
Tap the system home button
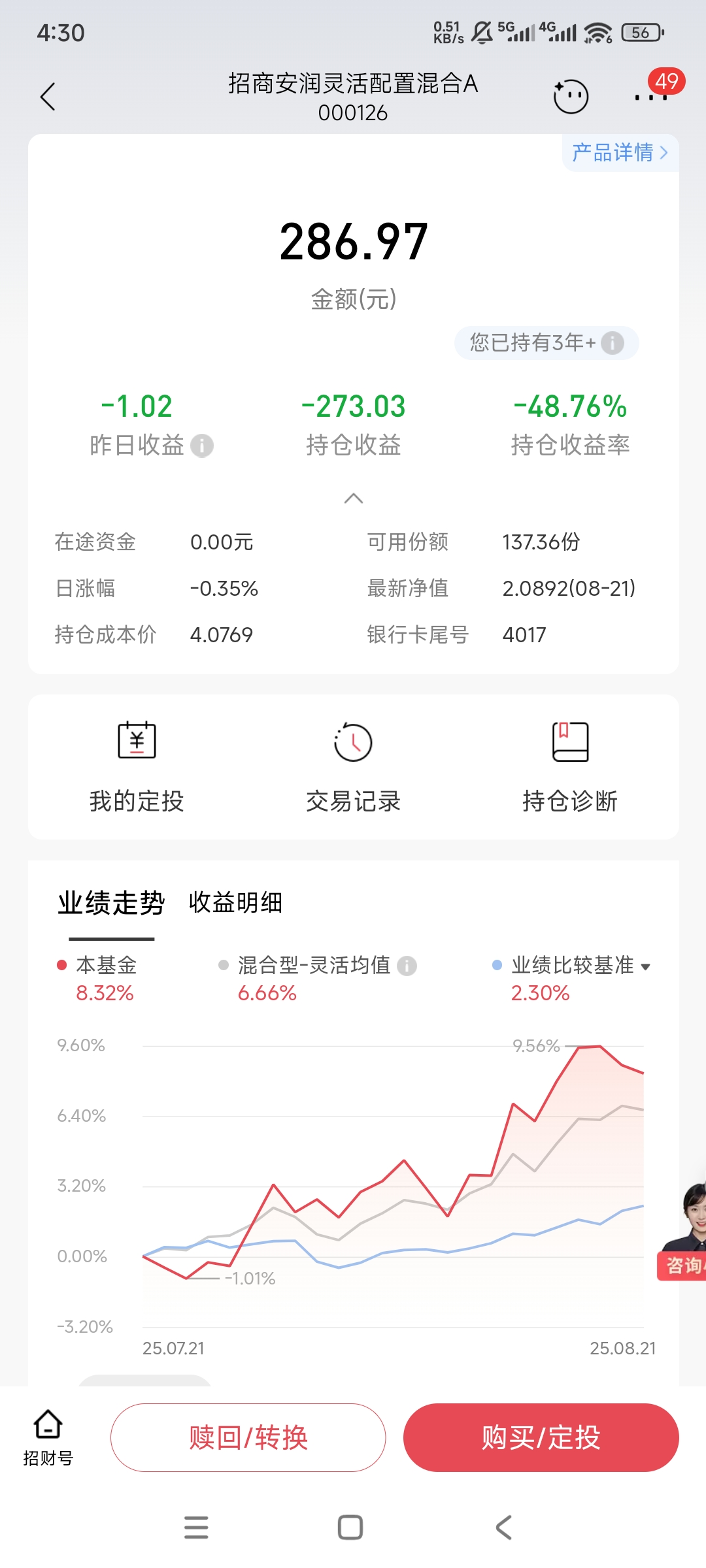350,1527
